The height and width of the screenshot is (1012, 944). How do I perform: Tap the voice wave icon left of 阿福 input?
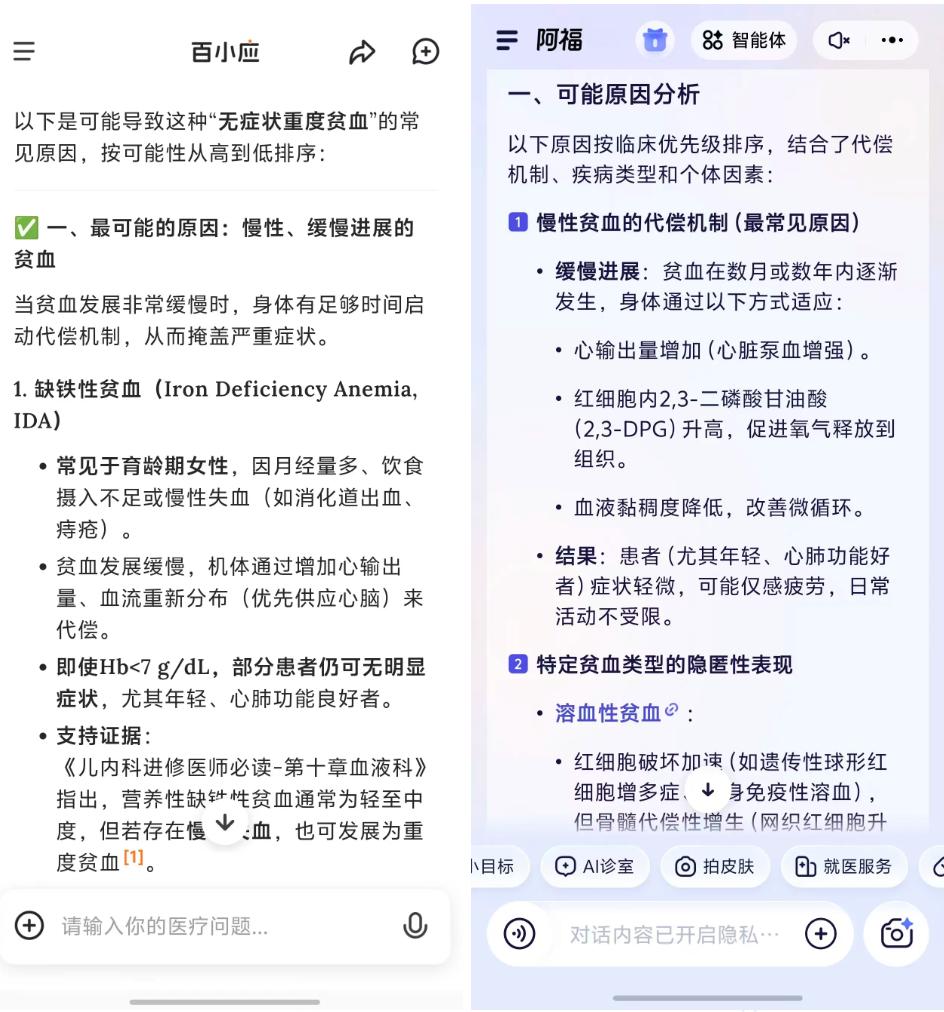518,933
